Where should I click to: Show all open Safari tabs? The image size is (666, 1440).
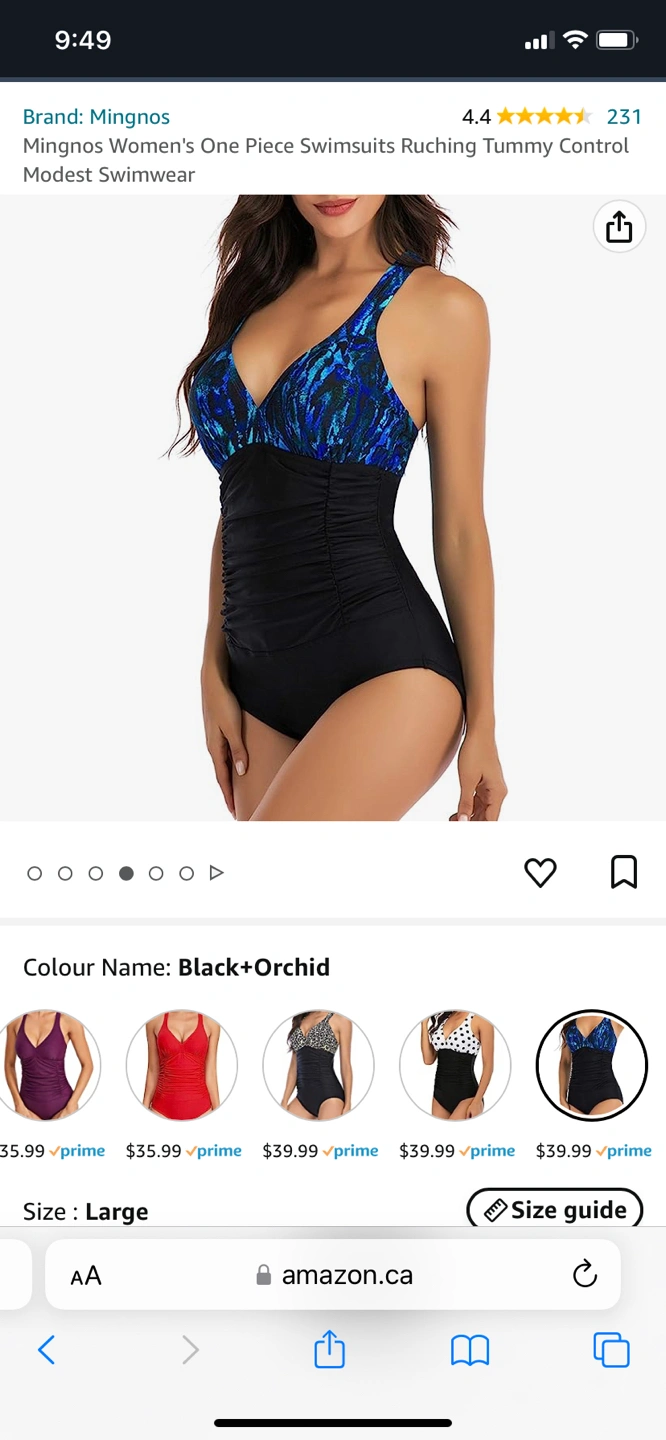[611, 1350]
